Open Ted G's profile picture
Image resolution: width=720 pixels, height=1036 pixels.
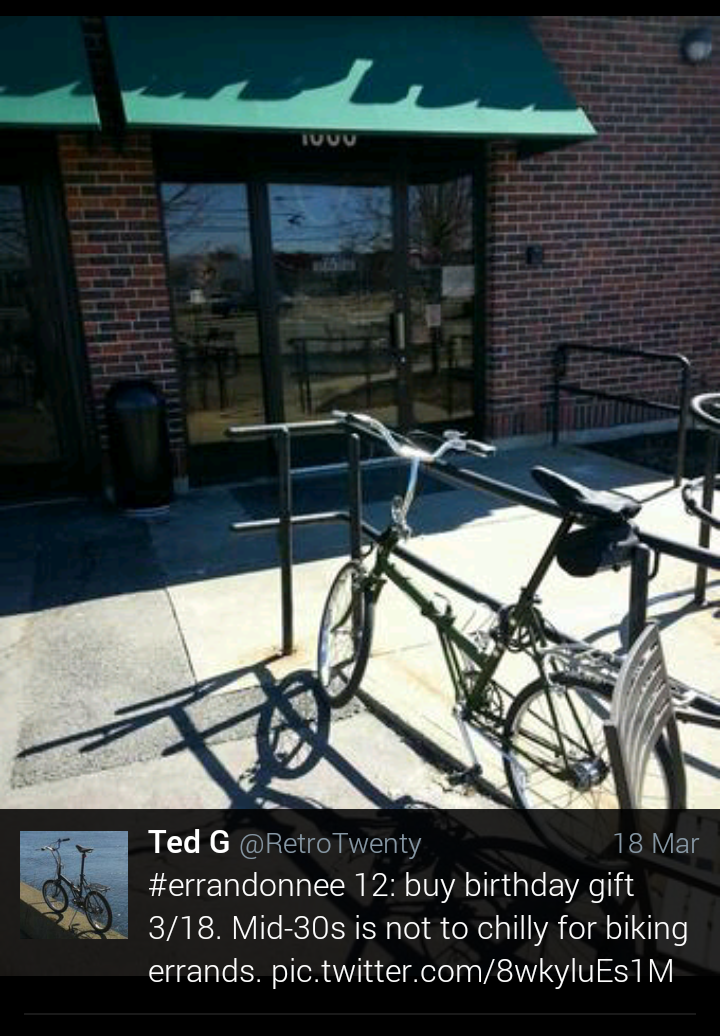tap(73, 884)
